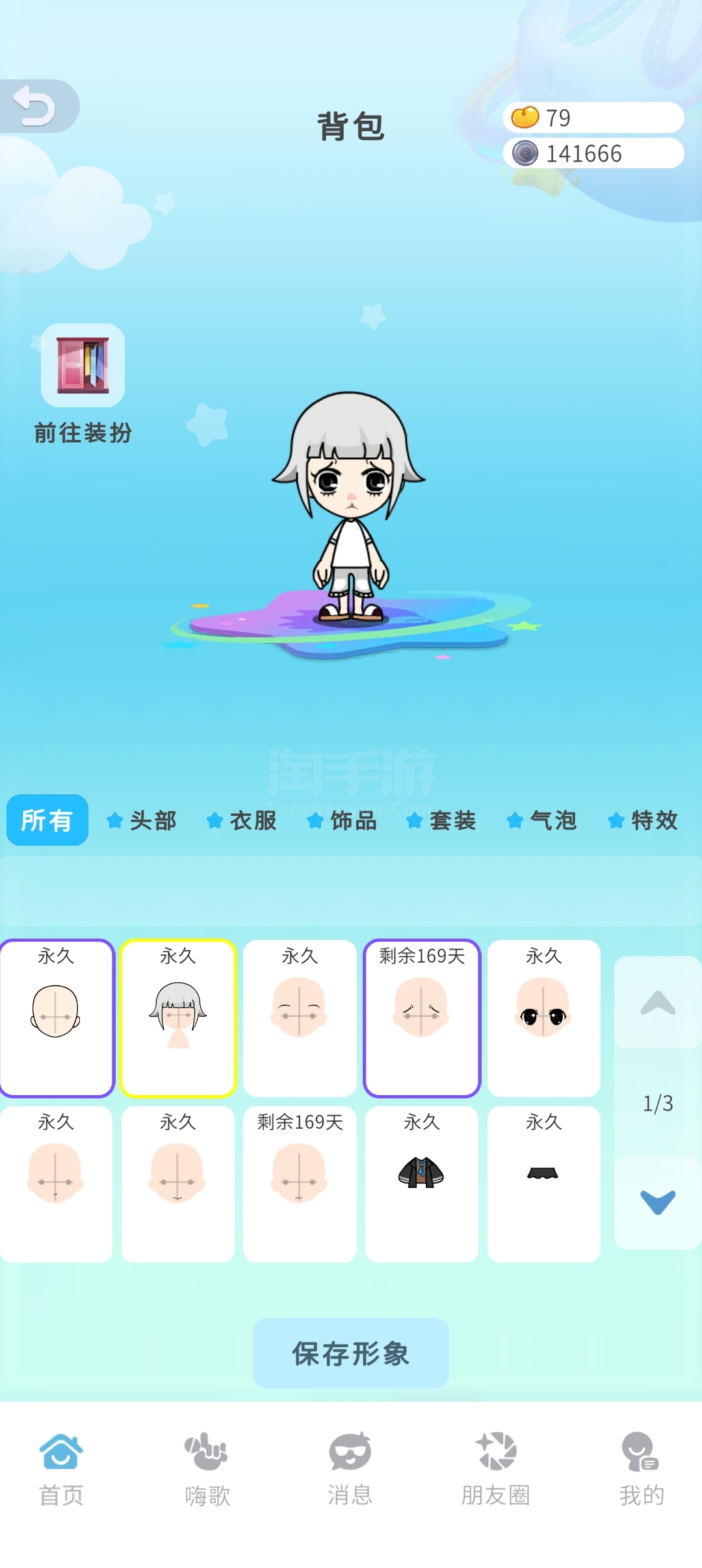Select the gray hair item
The width and height of the screenshot is (702, 1568).
(x=178, y=1018)
